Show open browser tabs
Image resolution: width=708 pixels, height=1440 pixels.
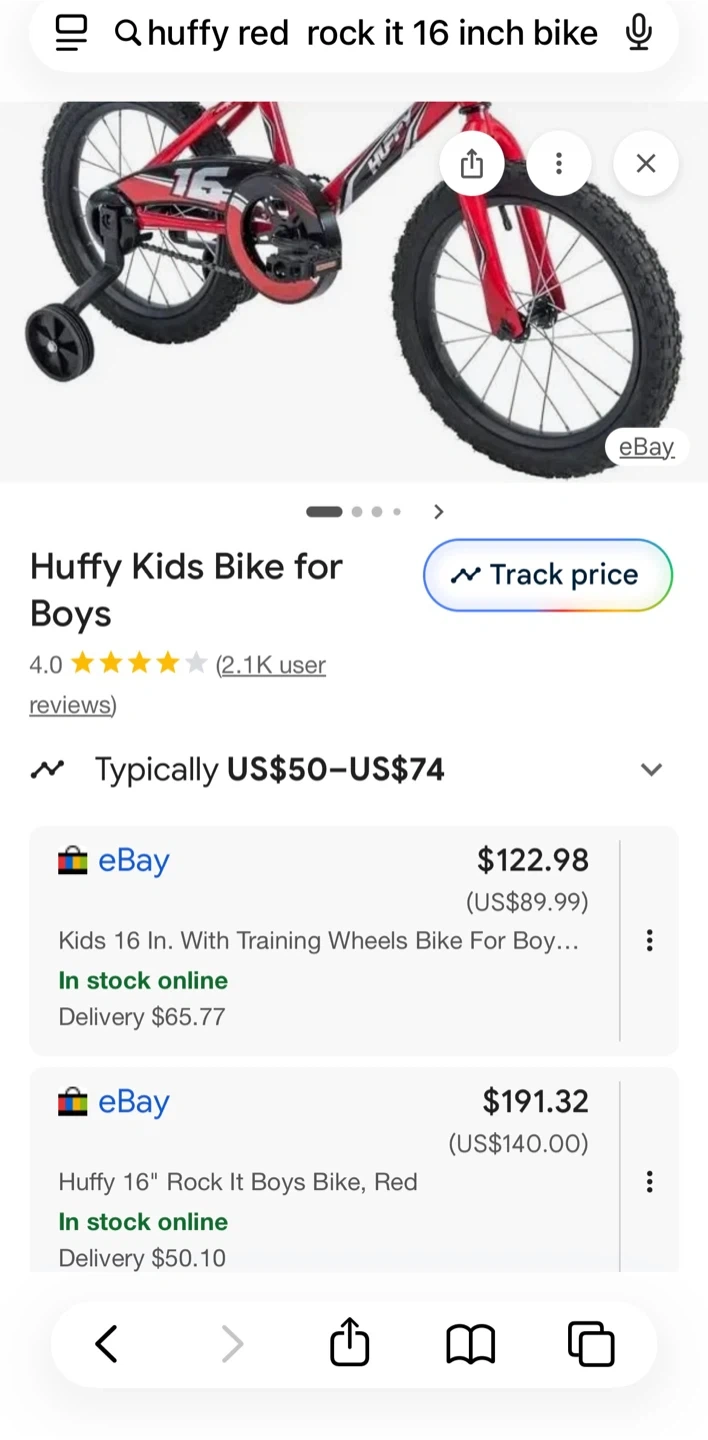pos(591,1343)
